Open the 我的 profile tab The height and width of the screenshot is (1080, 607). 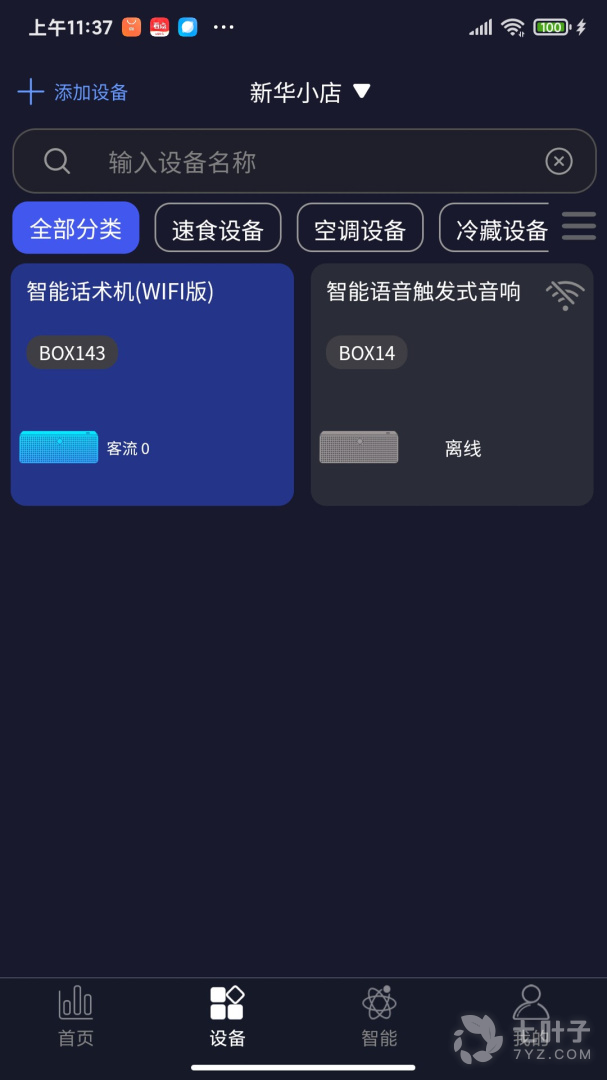pos(530,1016)
